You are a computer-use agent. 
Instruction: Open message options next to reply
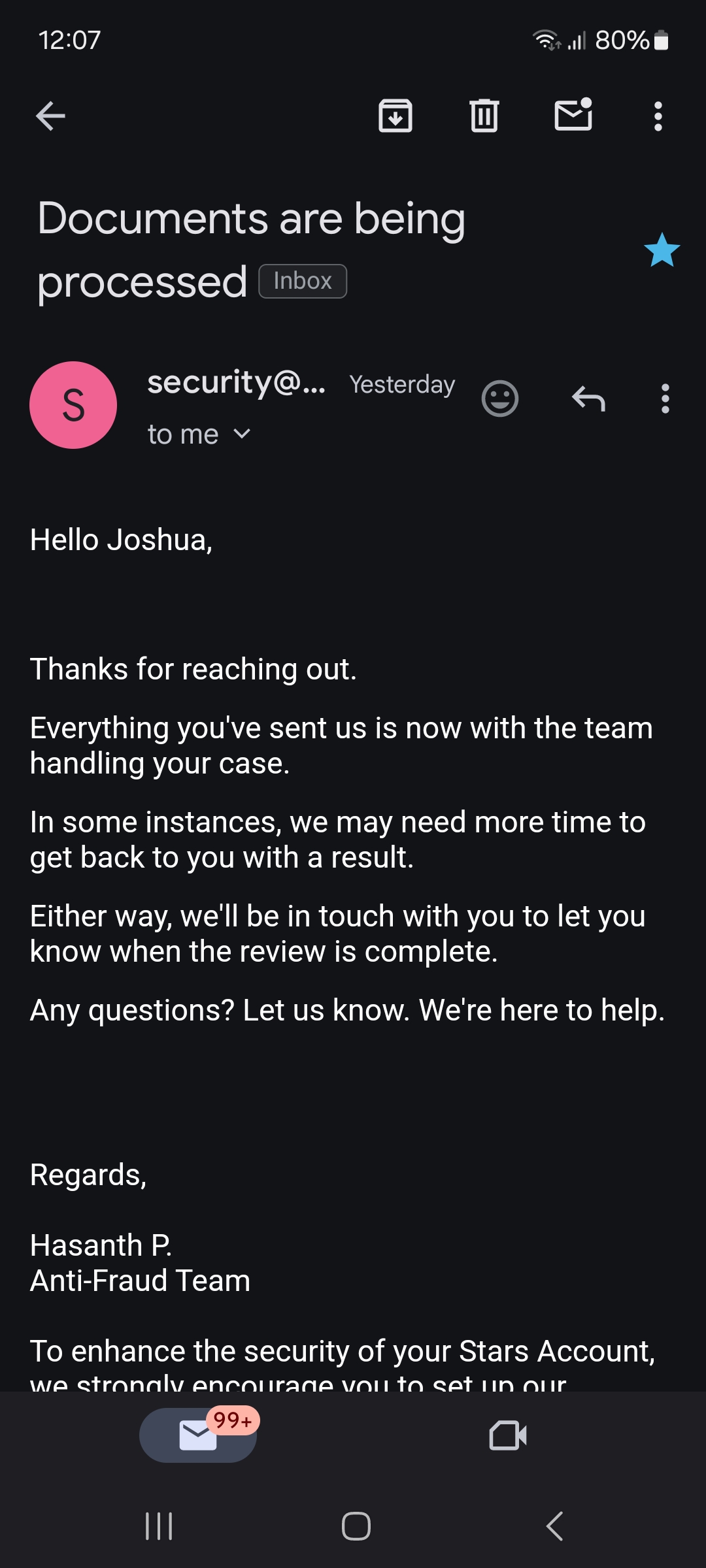pos(665,398)
